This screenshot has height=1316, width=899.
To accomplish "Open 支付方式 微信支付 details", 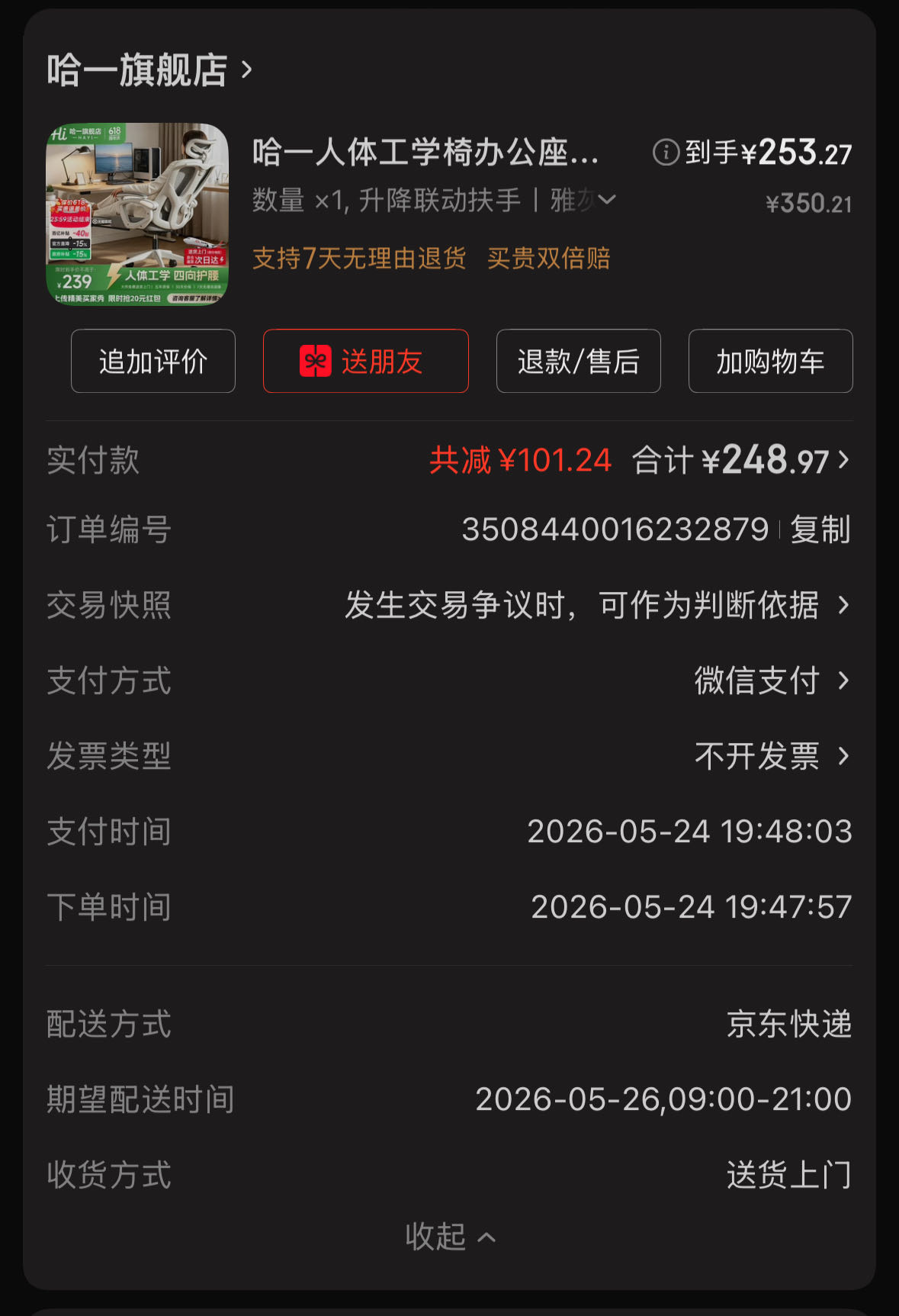I will tap(449, 681).
